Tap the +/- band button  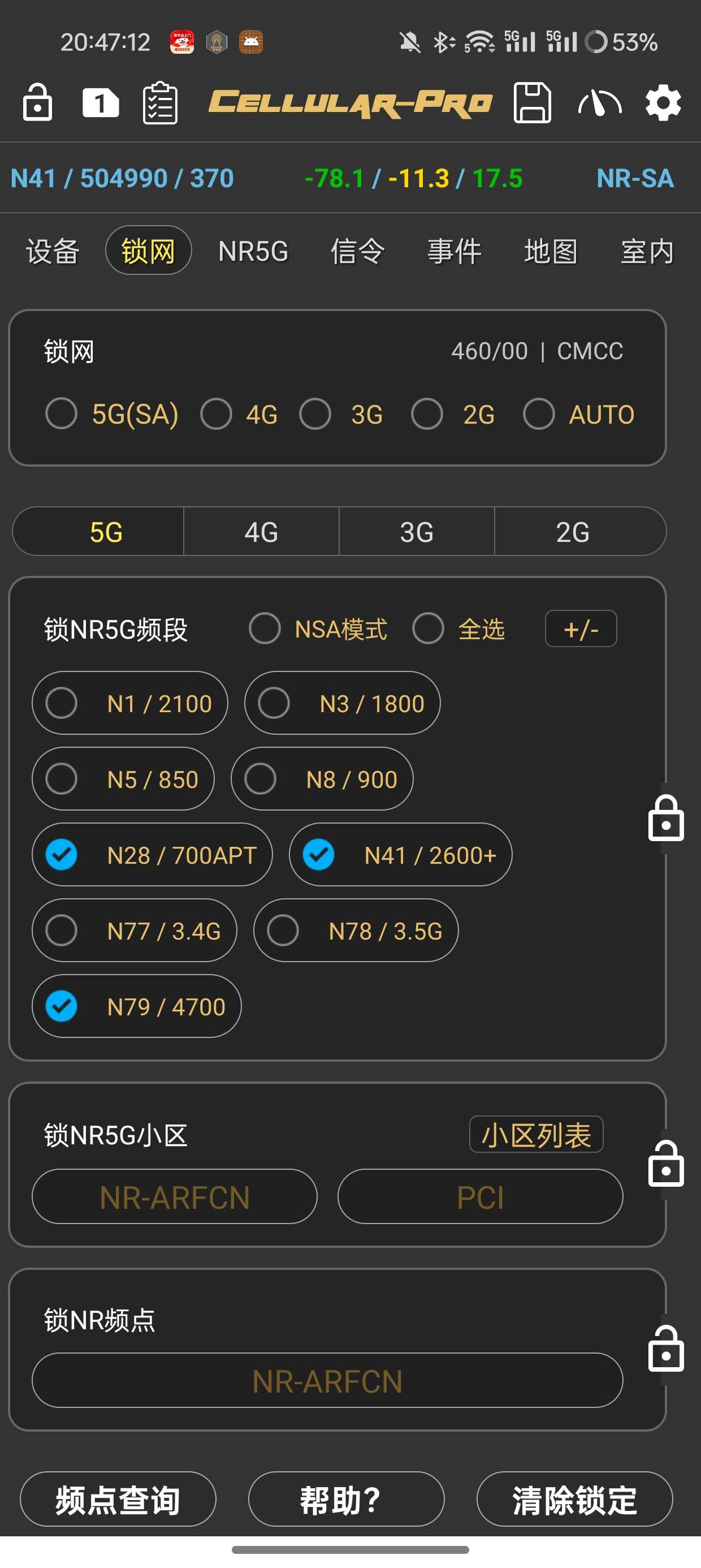click(x=581, y=629)
